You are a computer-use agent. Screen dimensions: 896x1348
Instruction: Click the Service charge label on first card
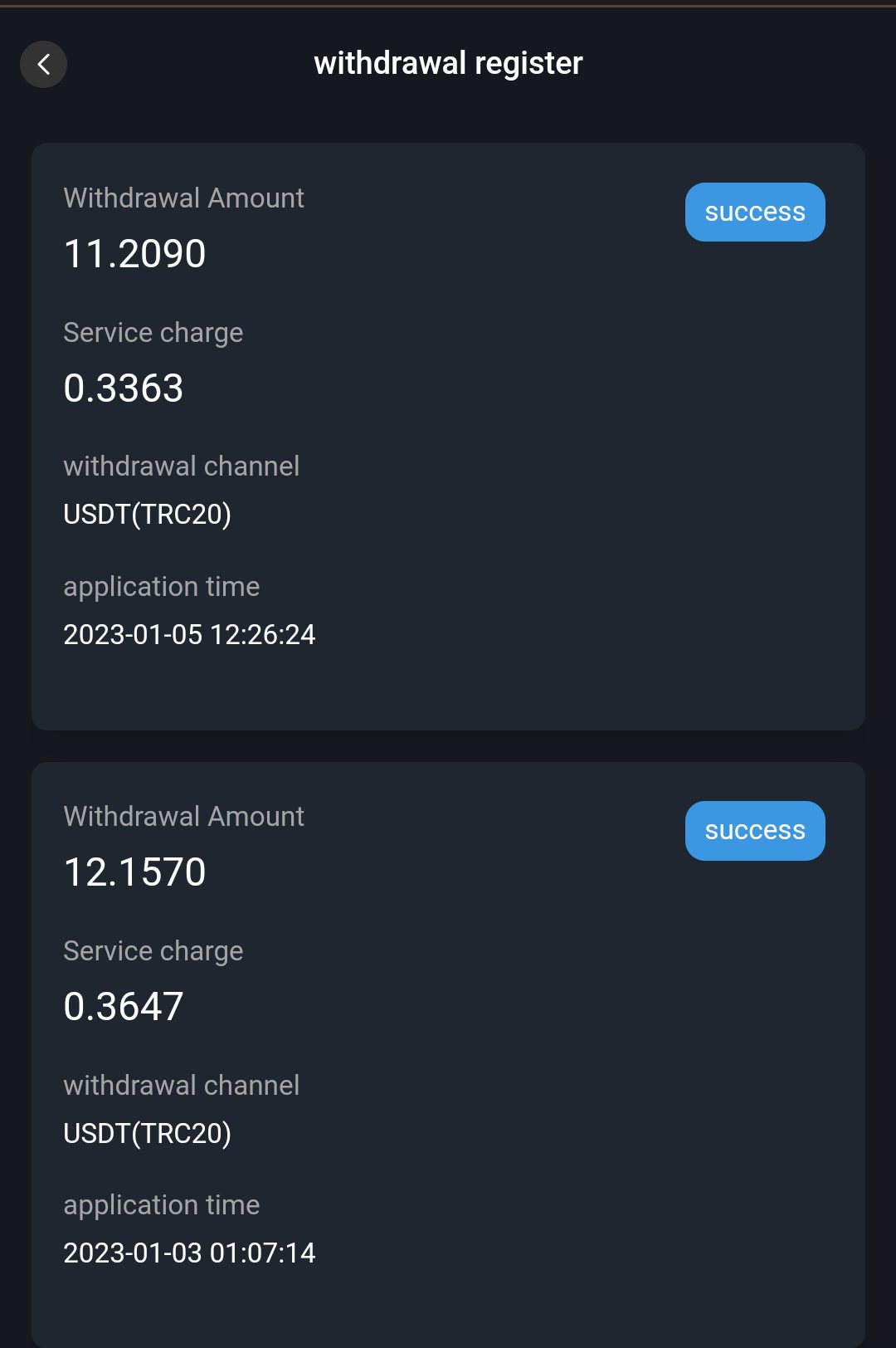tap(153, 332)
